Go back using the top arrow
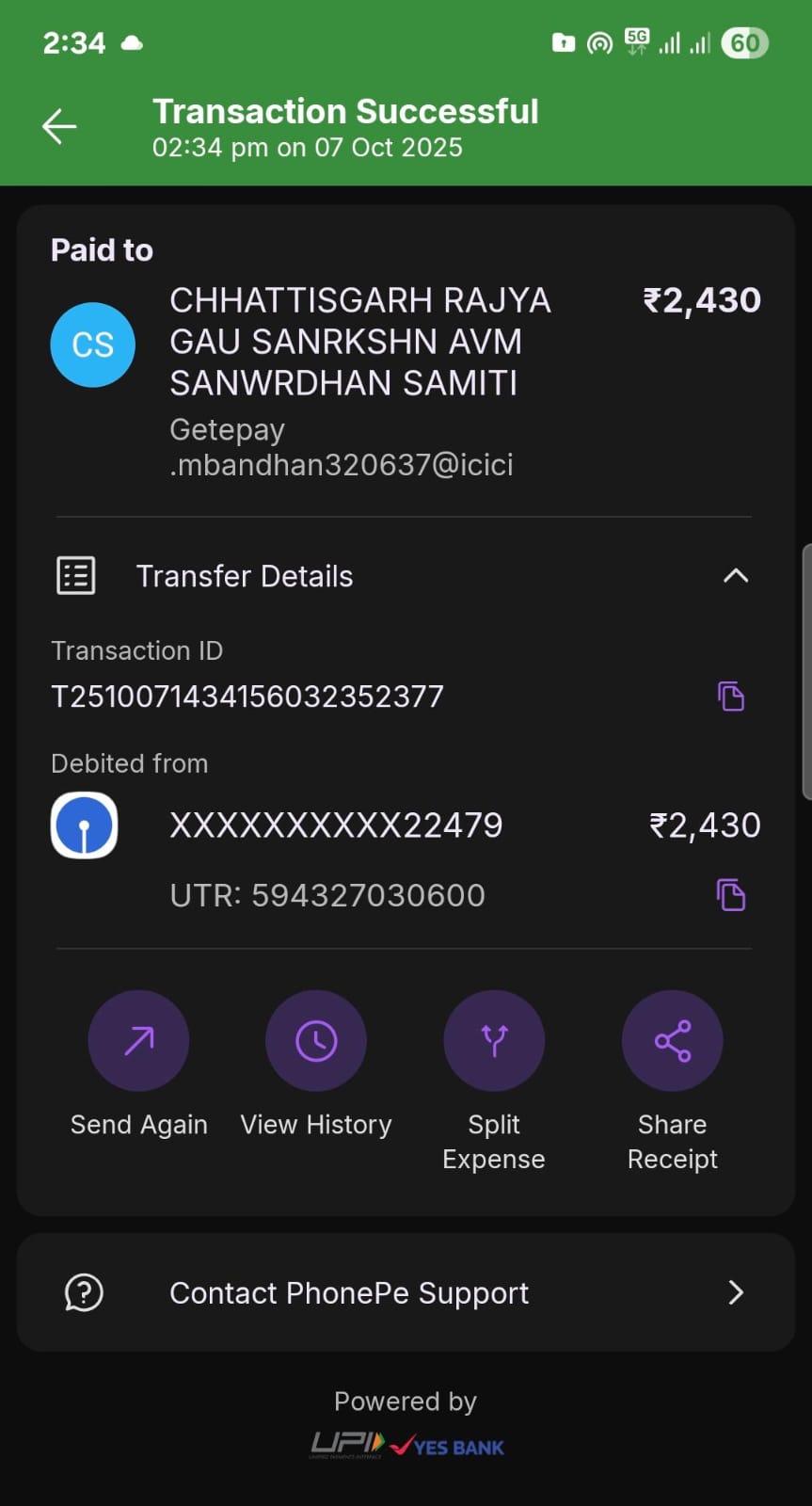The width and height of the screenshot is (812, 1506). pos(59,126)
